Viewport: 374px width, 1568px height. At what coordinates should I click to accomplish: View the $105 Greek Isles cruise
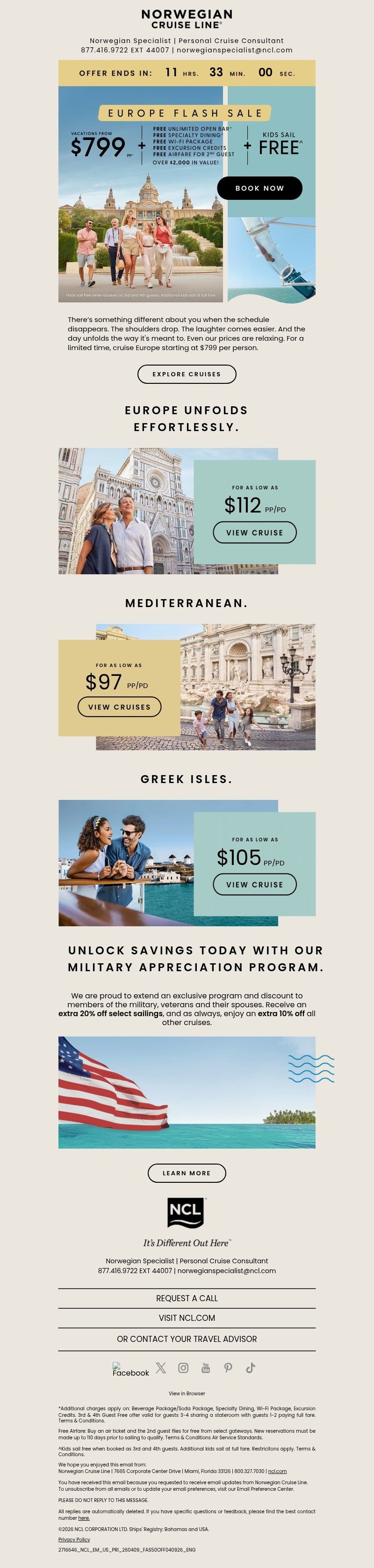click(254, 884)
